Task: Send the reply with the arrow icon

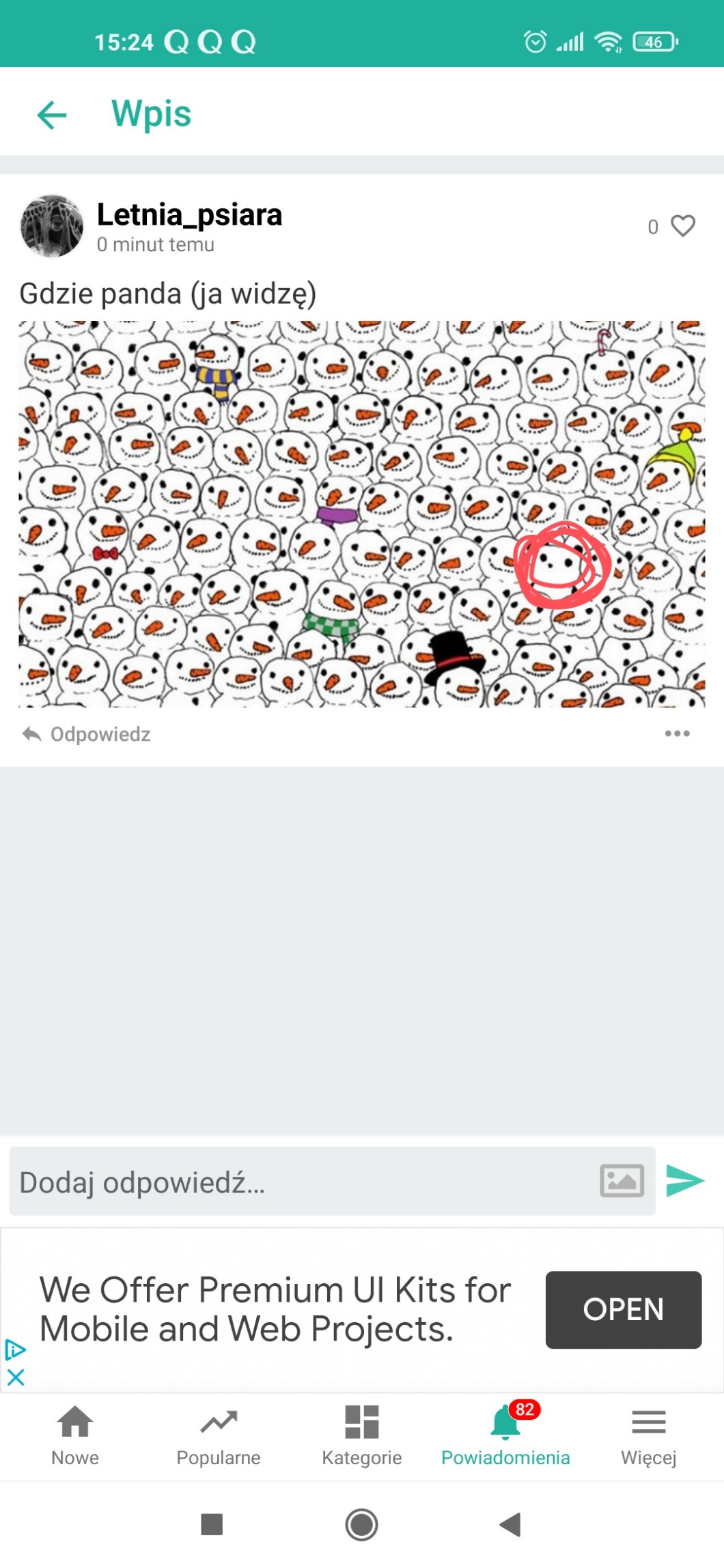Action: coord(684,1181)
